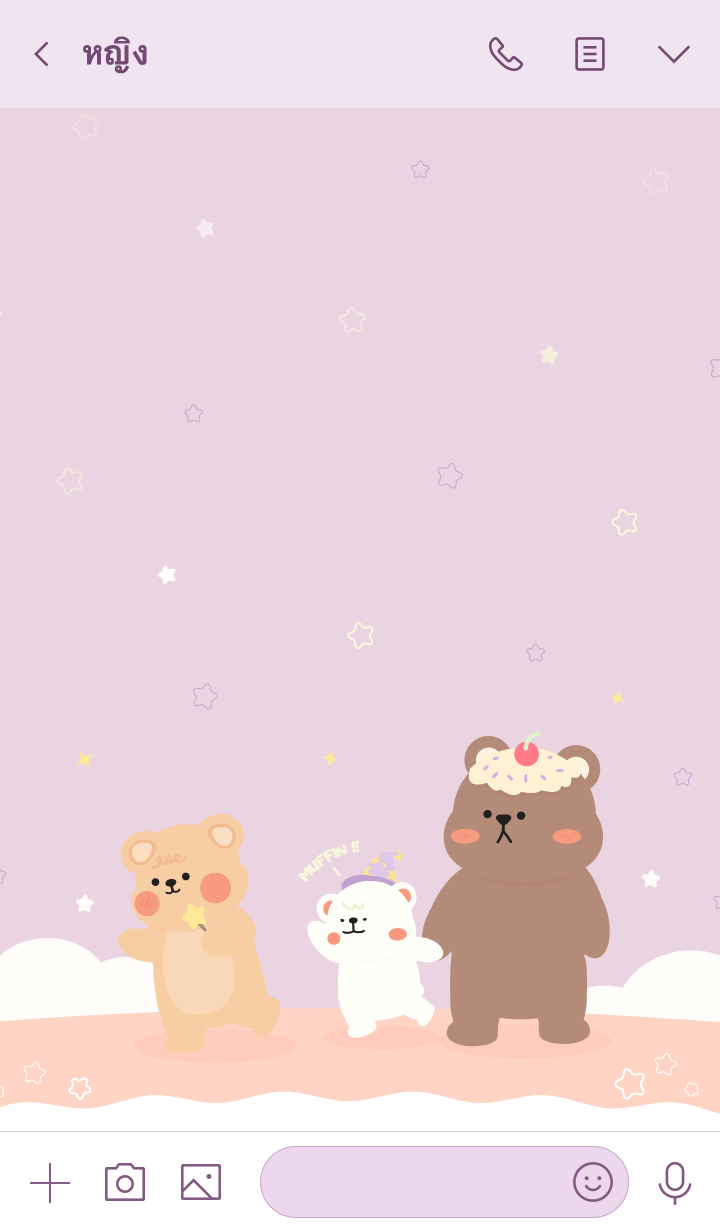Open the emoji sticker picker

592,1182
